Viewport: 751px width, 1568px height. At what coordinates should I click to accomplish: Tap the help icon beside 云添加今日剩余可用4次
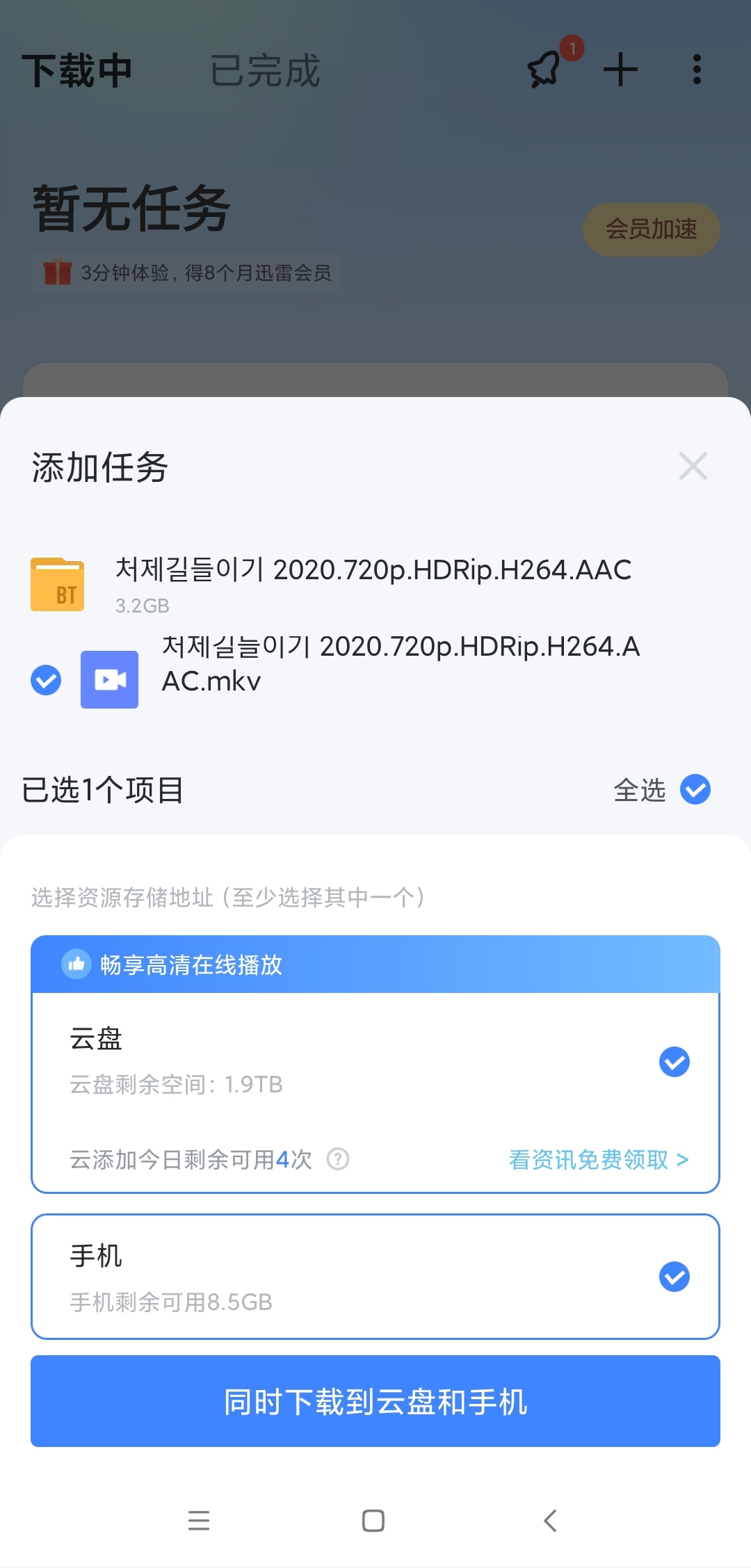(x=338, y=1159)
